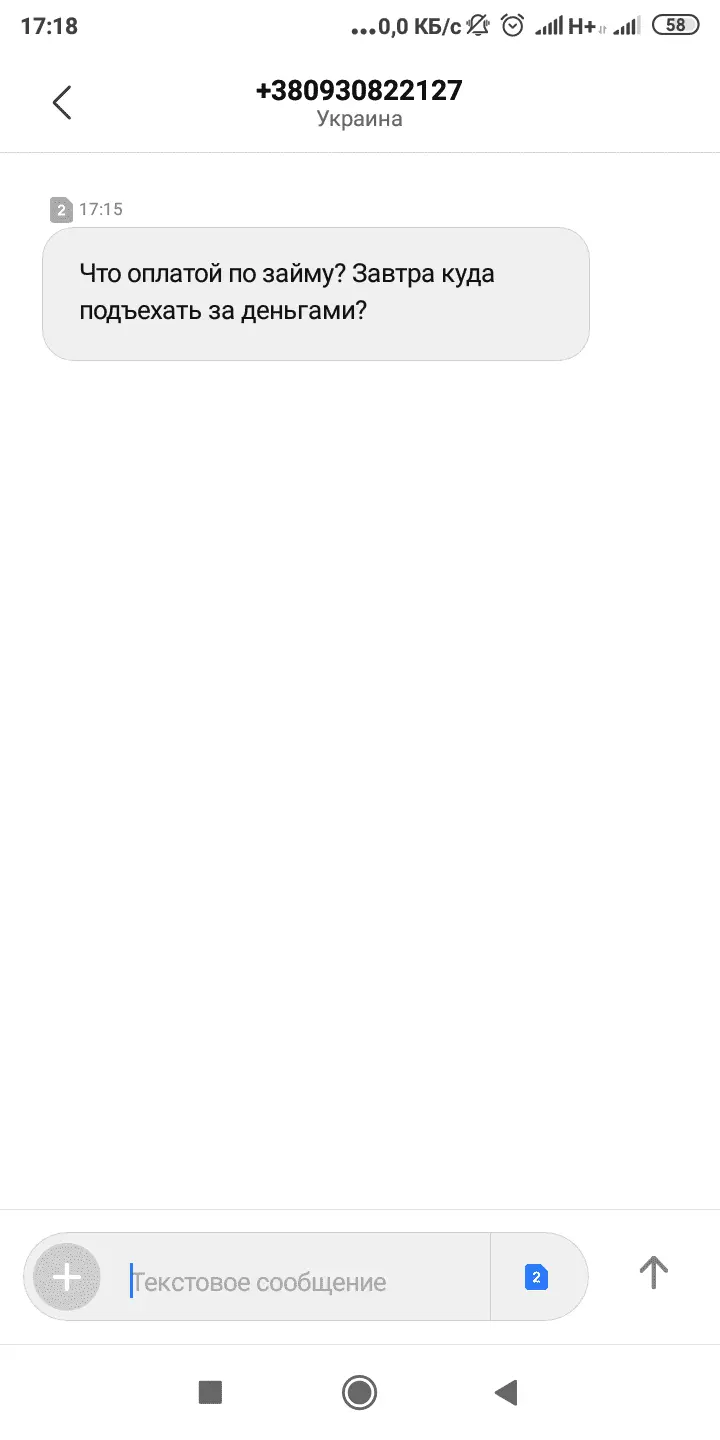Go to the home screen

pyautogui.click(x=359, y=1392)
